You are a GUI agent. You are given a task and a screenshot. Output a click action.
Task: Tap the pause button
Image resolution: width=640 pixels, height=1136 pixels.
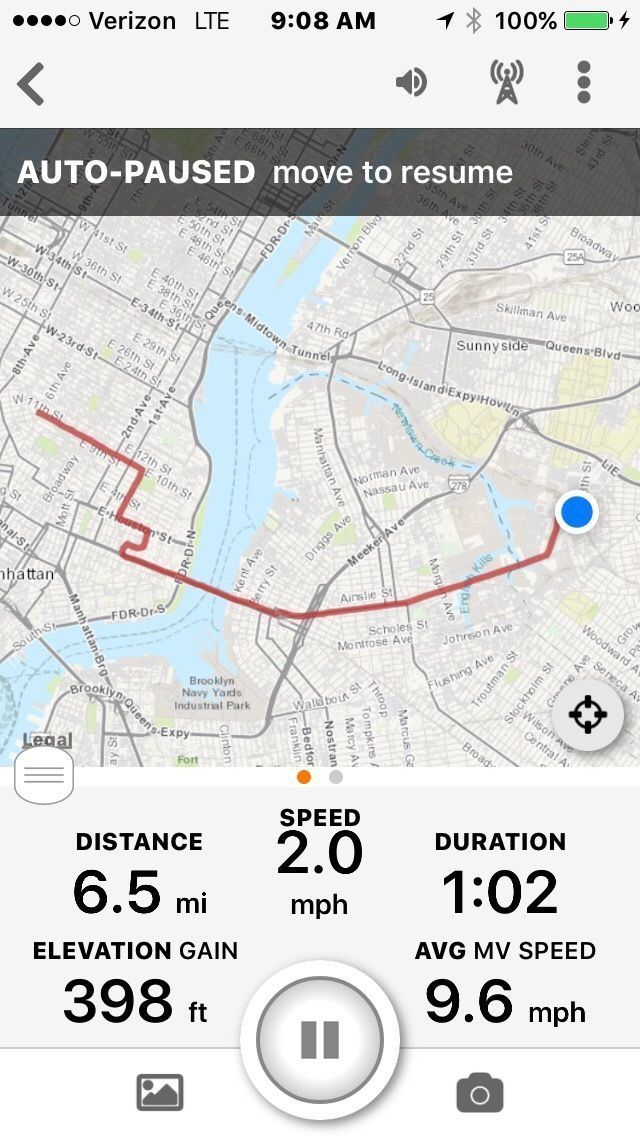pyautogui.click(x=320, y=1040)
